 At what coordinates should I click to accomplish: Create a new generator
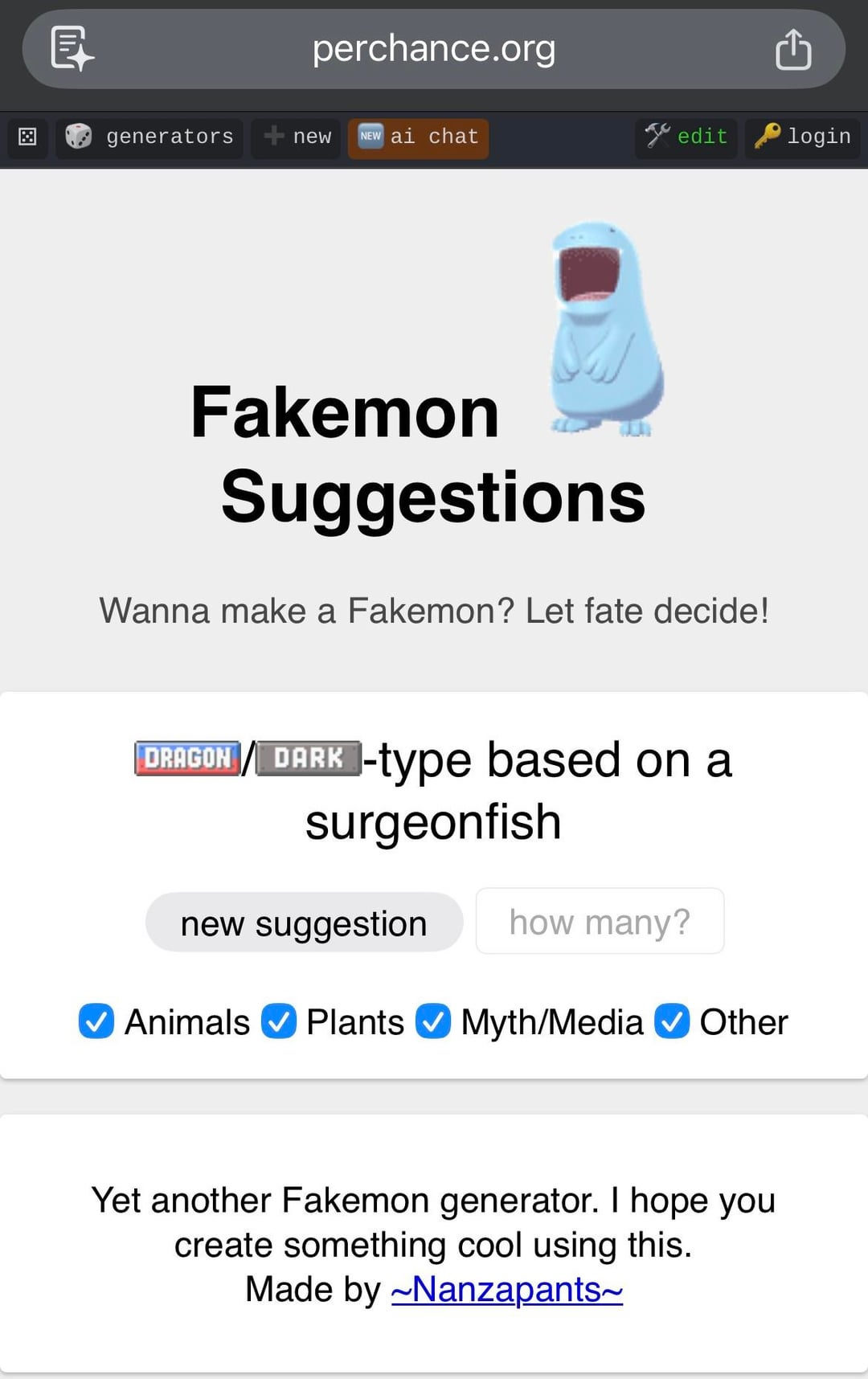click(x=297, y=137)
